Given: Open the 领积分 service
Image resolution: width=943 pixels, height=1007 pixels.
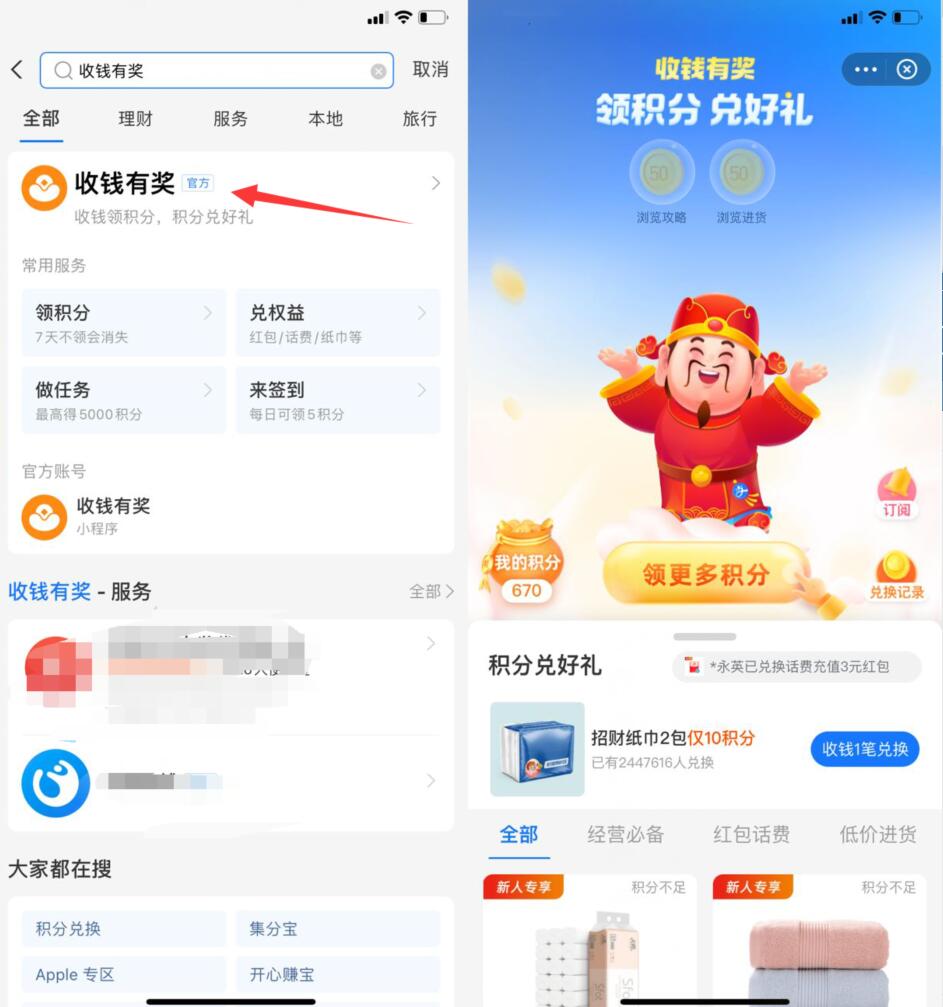Looking at the screenshot, I should click(x=124, y=323).
